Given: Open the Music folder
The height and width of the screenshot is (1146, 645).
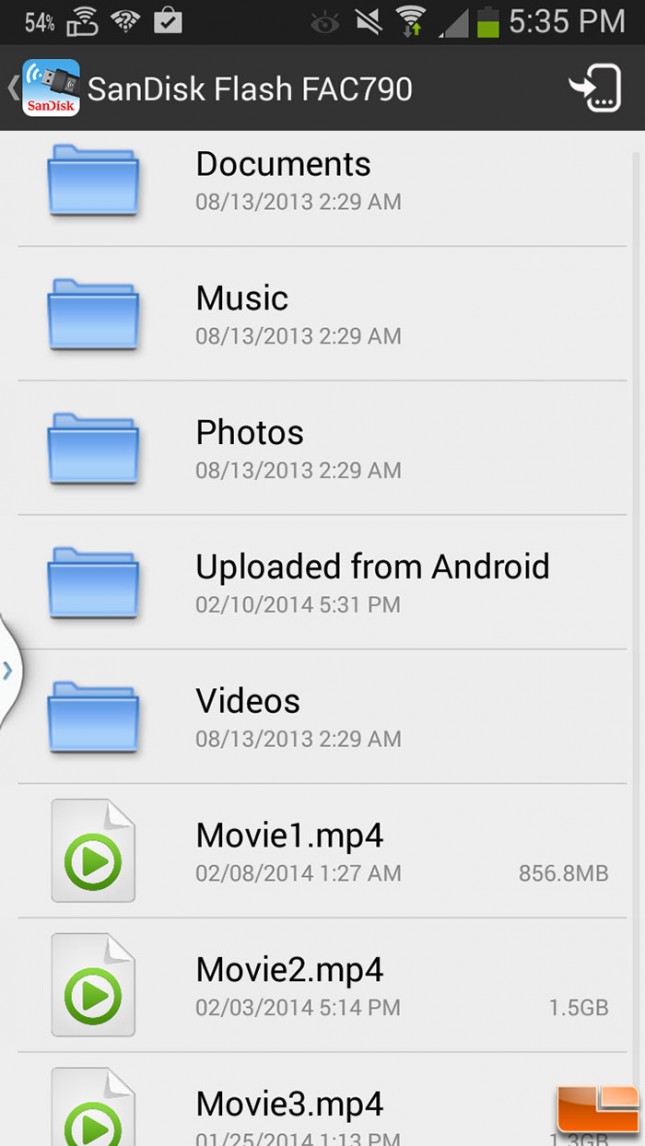Looking at the screenshot, I should [322, 314].
